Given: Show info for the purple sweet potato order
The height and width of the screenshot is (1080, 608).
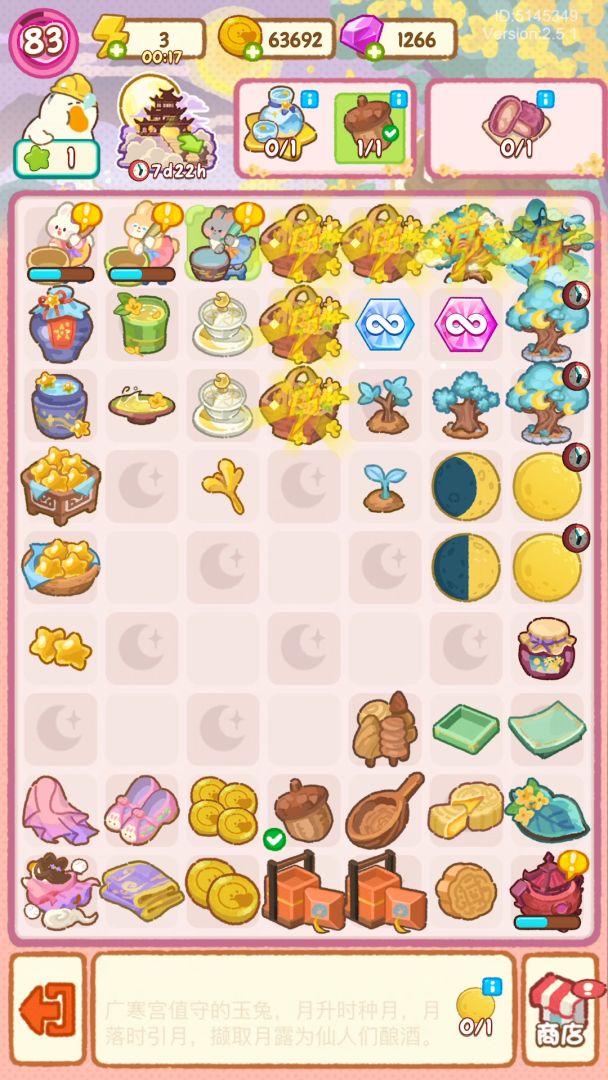Looking at the screenshot, I should 544,98.
